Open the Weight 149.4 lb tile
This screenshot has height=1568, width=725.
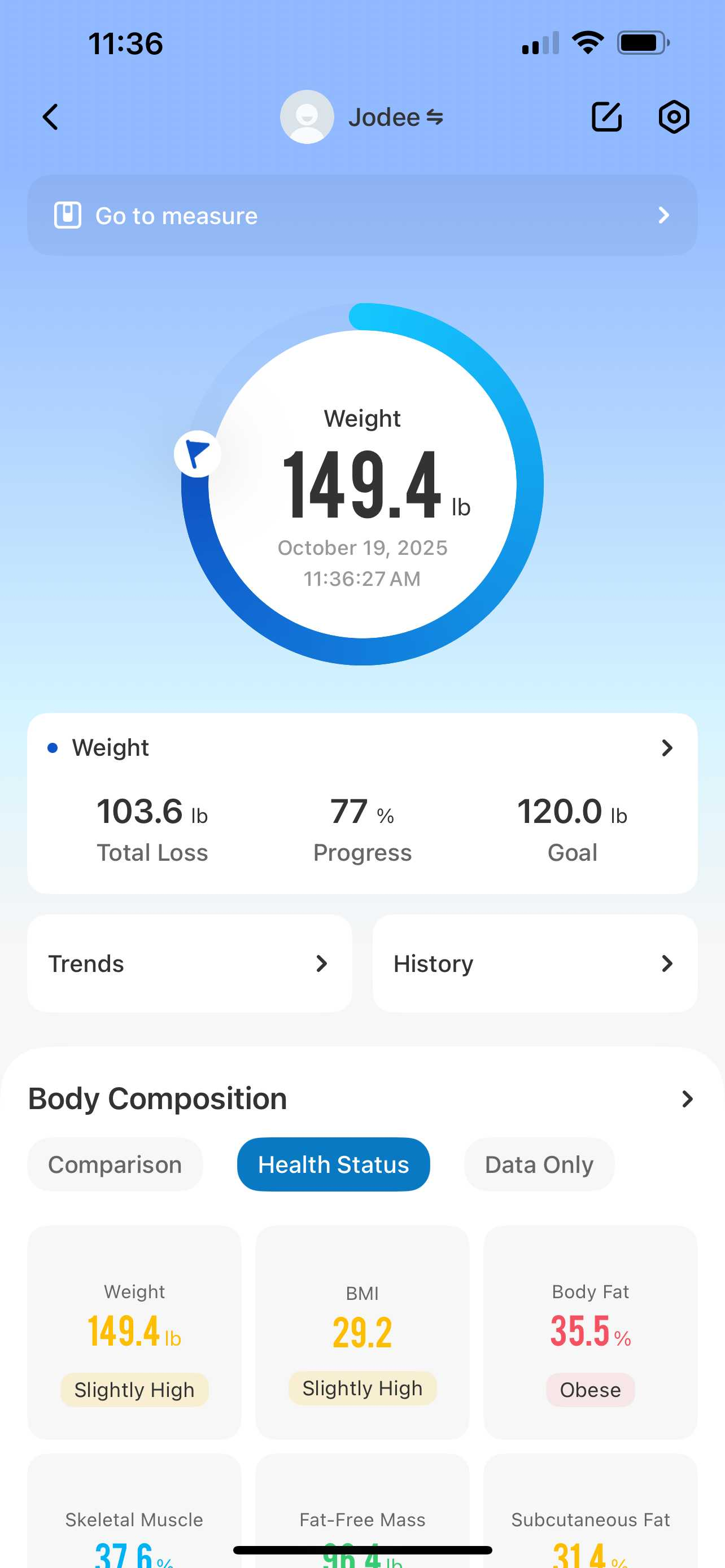click(x=134, y=1333)
